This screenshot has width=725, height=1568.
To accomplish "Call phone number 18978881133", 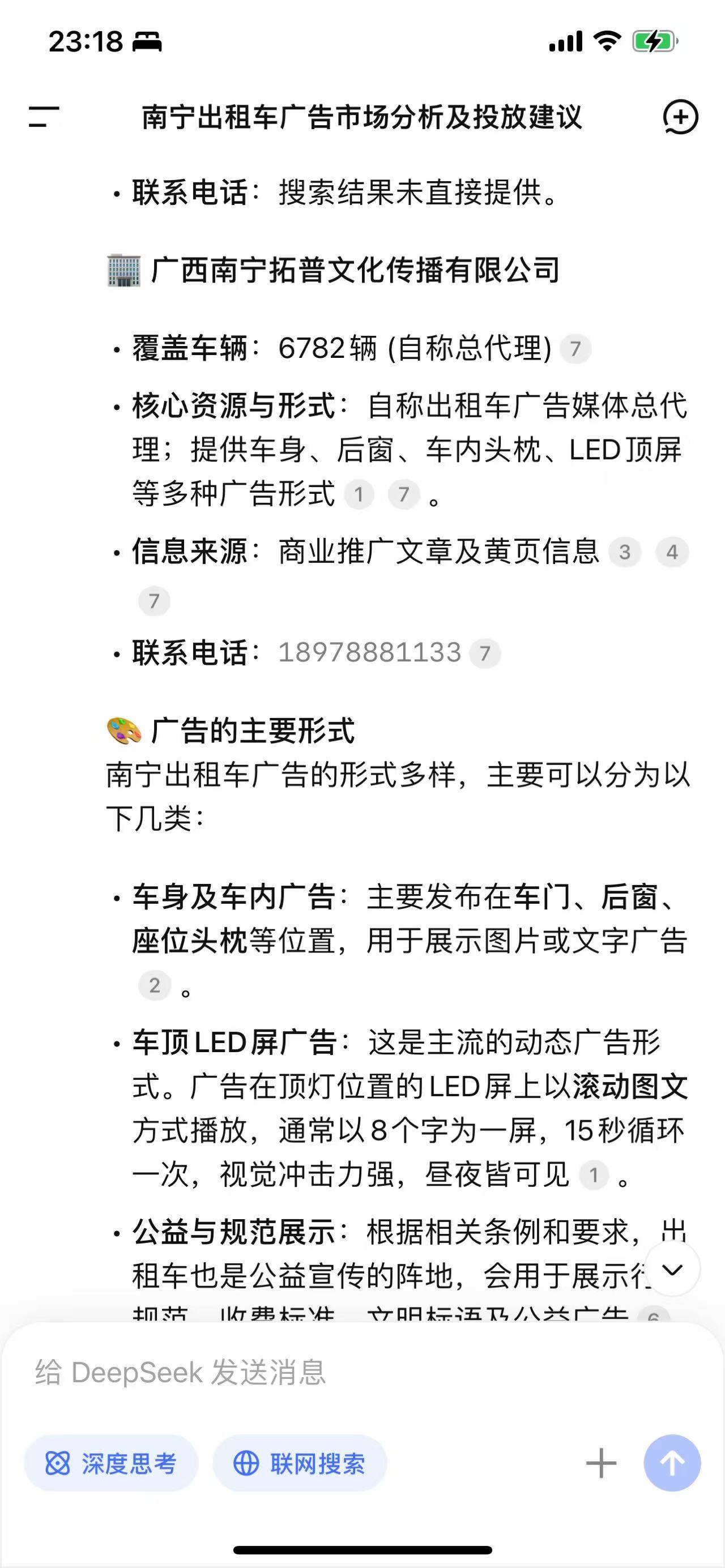I will (x=369, y=652).
